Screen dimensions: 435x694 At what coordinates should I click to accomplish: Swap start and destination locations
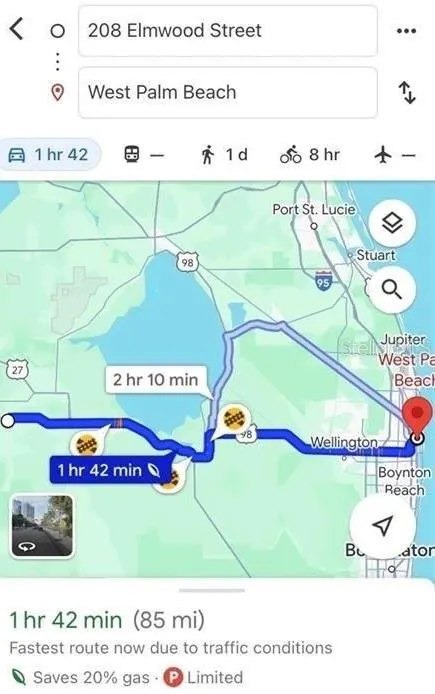coord(407,93)
